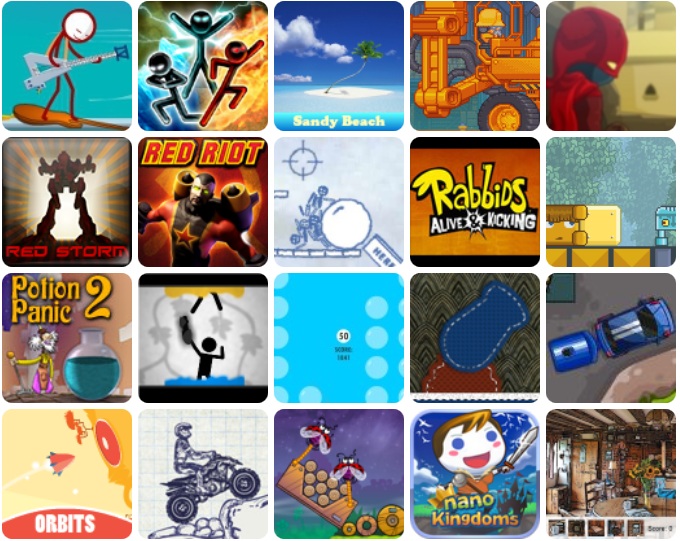This screenshot has width=680, height=541.
Task: Open the denim patch stitching game
Action: pyautogui.click(x=475, y=338)
